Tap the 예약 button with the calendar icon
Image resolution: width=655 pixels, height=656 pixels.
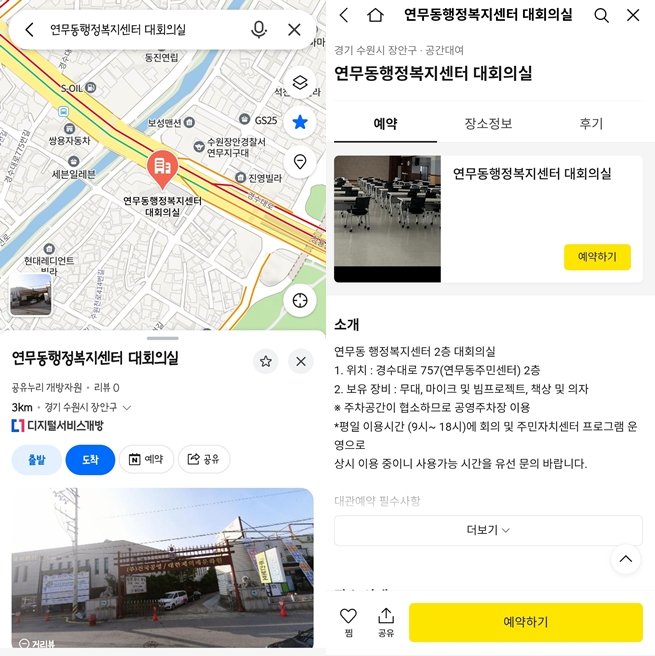145,460
